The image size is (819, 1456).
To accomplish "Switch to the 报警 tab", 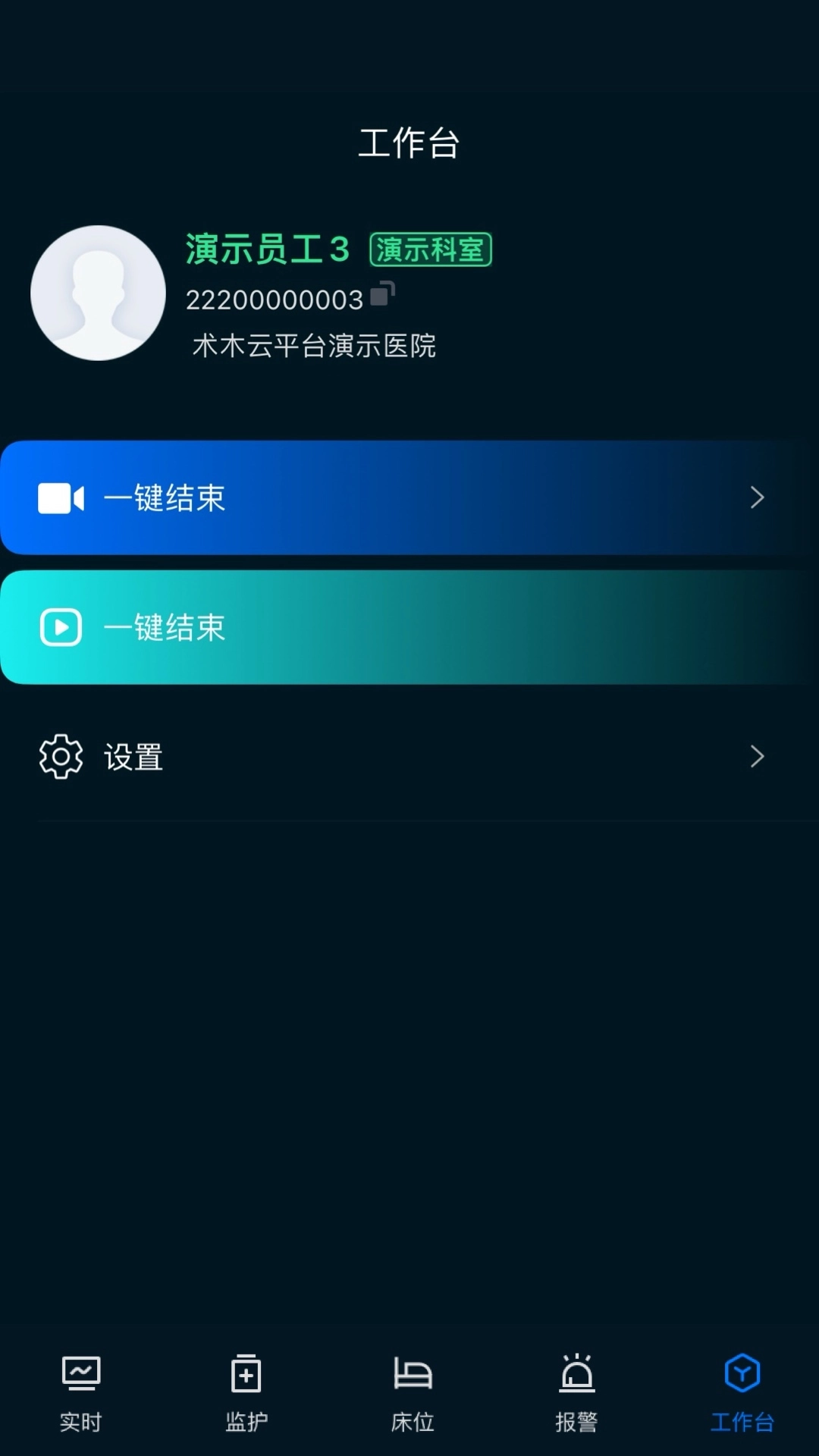I will point(577,1395).
